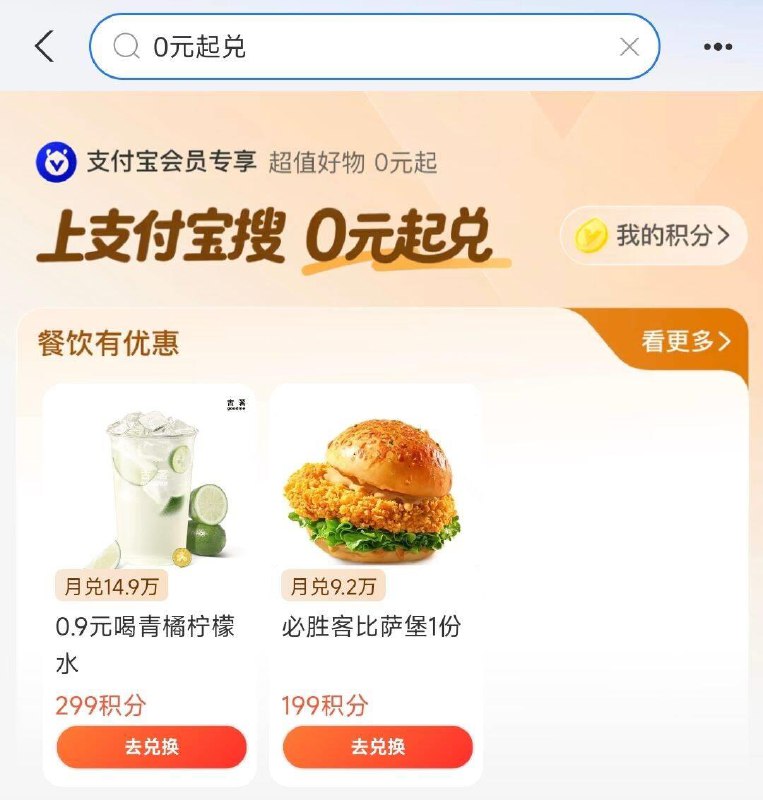Tap the clear X in the search bar
This screenshot has height=800, width=763.
point(629,46)
